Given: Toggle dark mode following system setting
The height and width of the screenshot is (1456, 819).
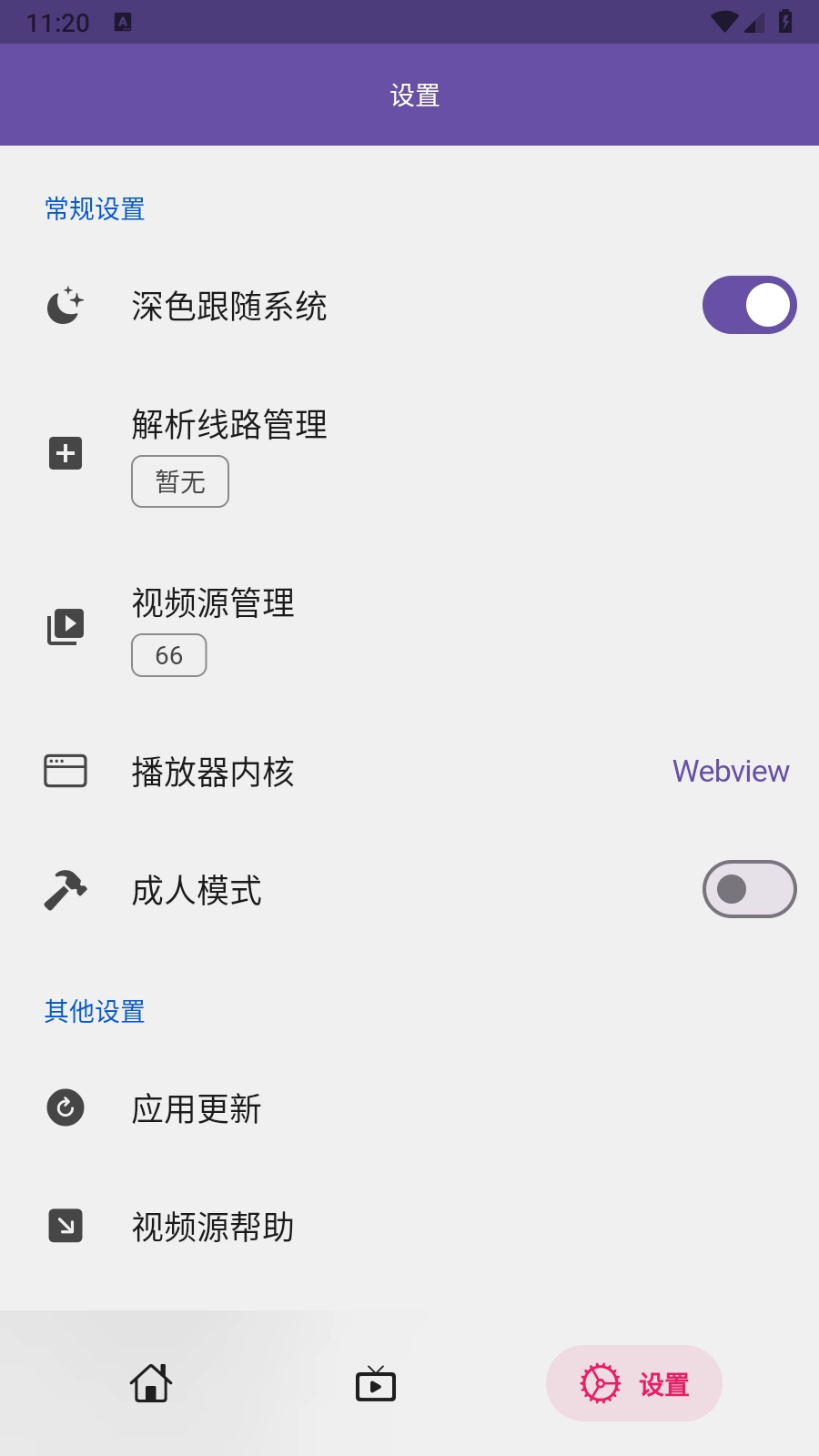Looking at the screenshot, I should [749, 305].
